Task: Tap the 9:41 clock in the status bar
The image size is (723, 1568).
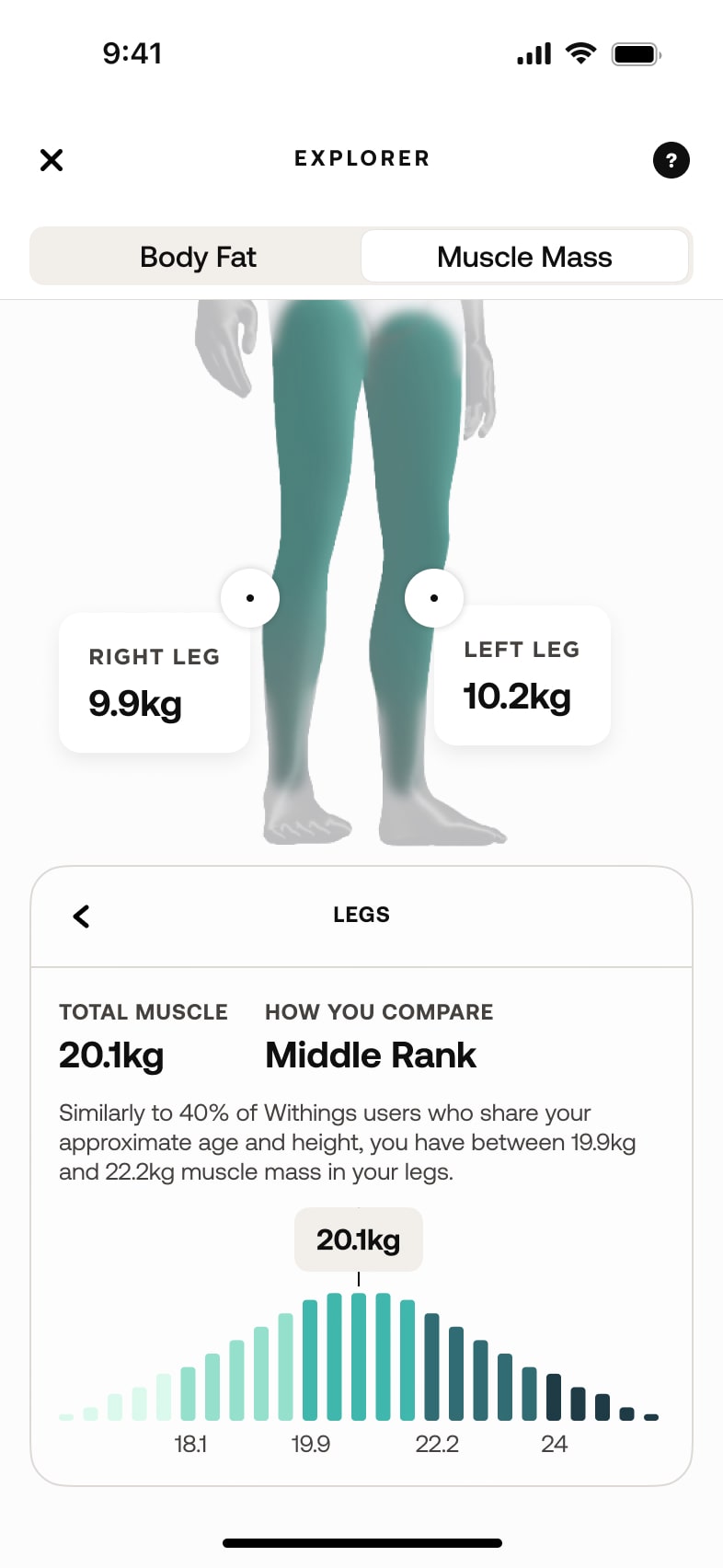Action: click(134, 53)
